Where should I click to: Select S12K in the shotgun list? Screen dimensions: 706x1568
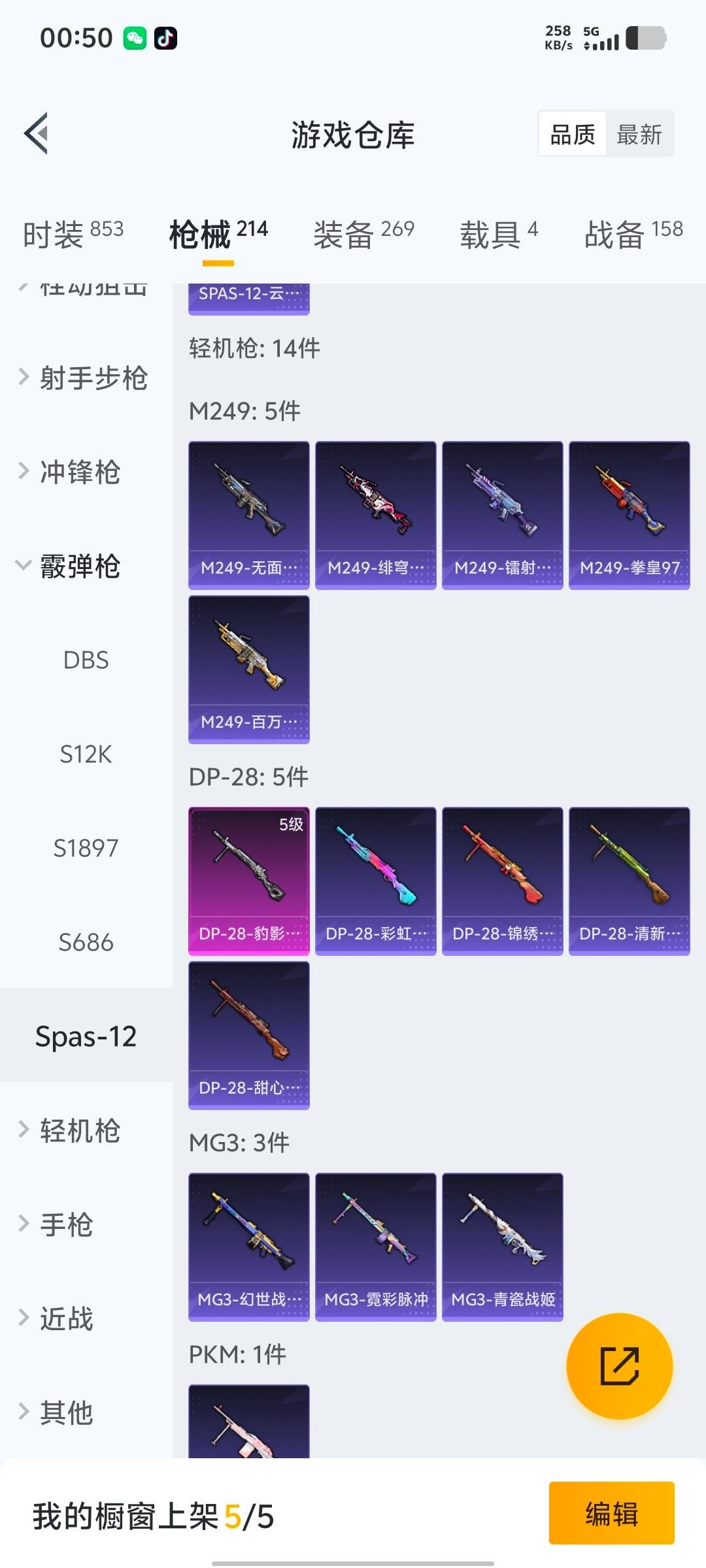(x=86, y=754)
